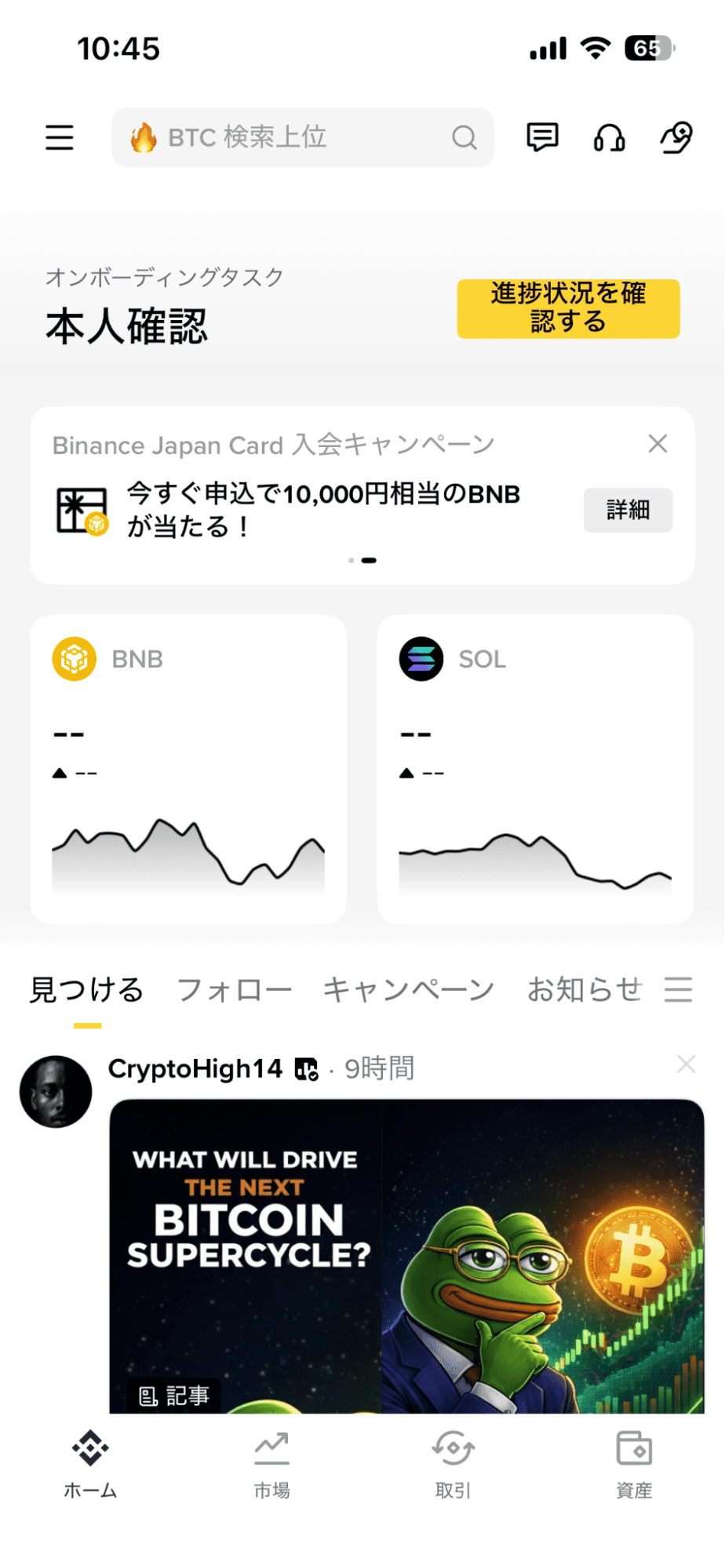Select the second carousel indicator dot

(x=368, y=559)
